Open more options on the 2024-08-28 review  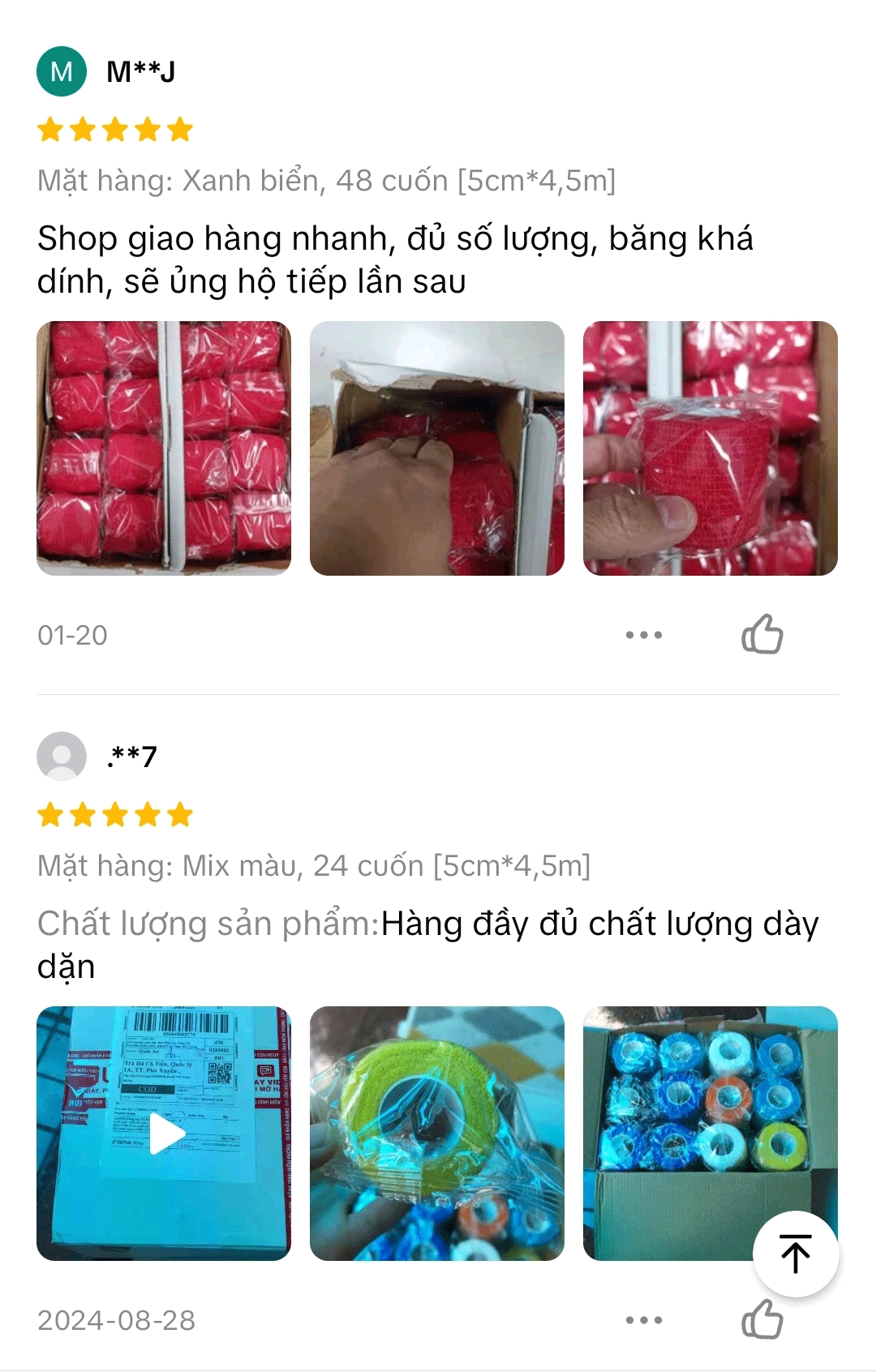[x=644, y=1320]
